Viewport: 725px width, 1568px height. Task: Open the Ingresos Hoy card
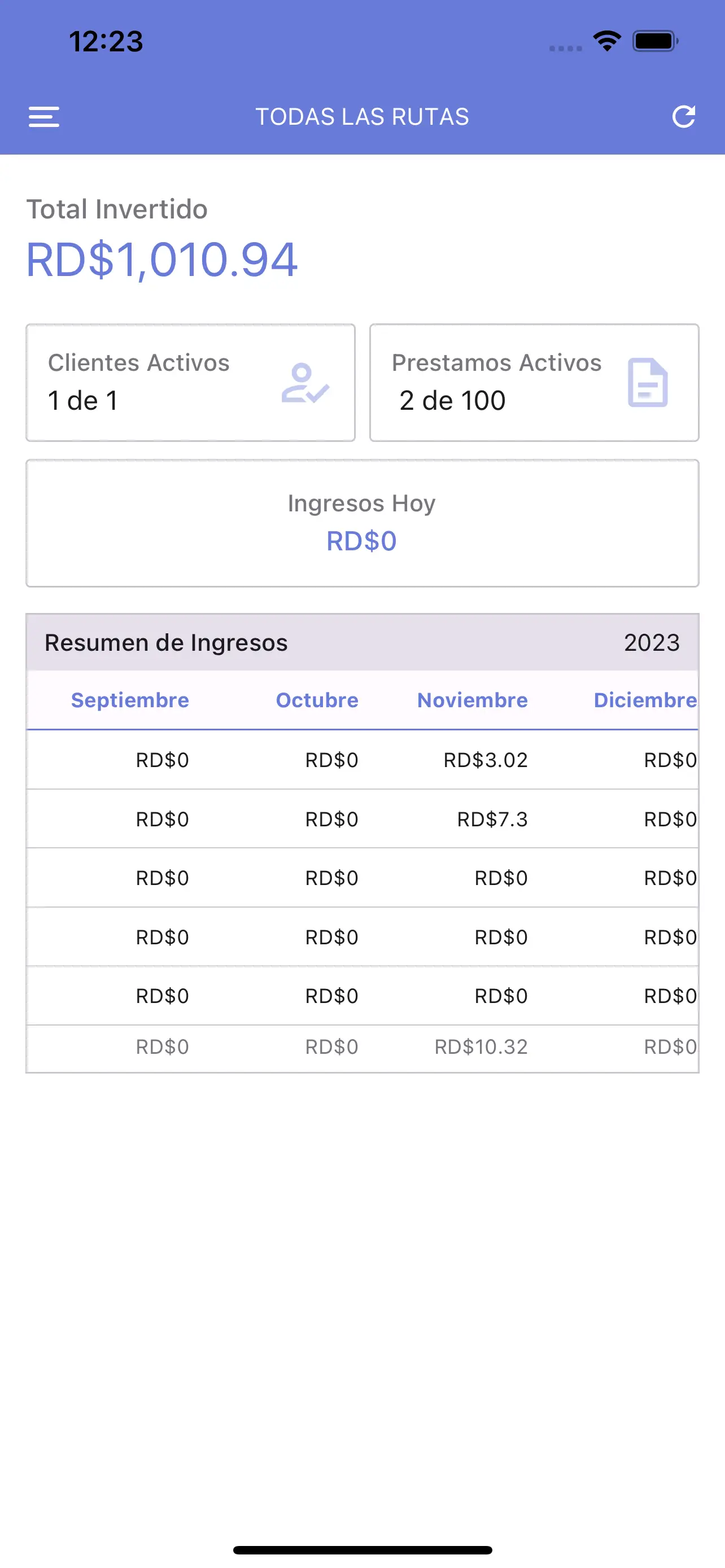[x=362, y=523]
